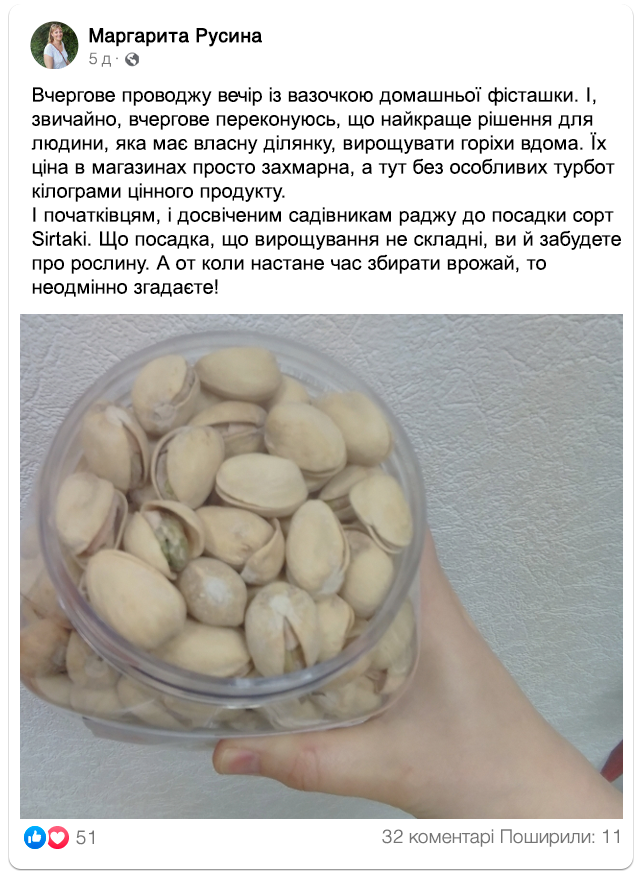Open the pistachio jar photo
Screen dimensions: 641x883
tap(321, 566)
